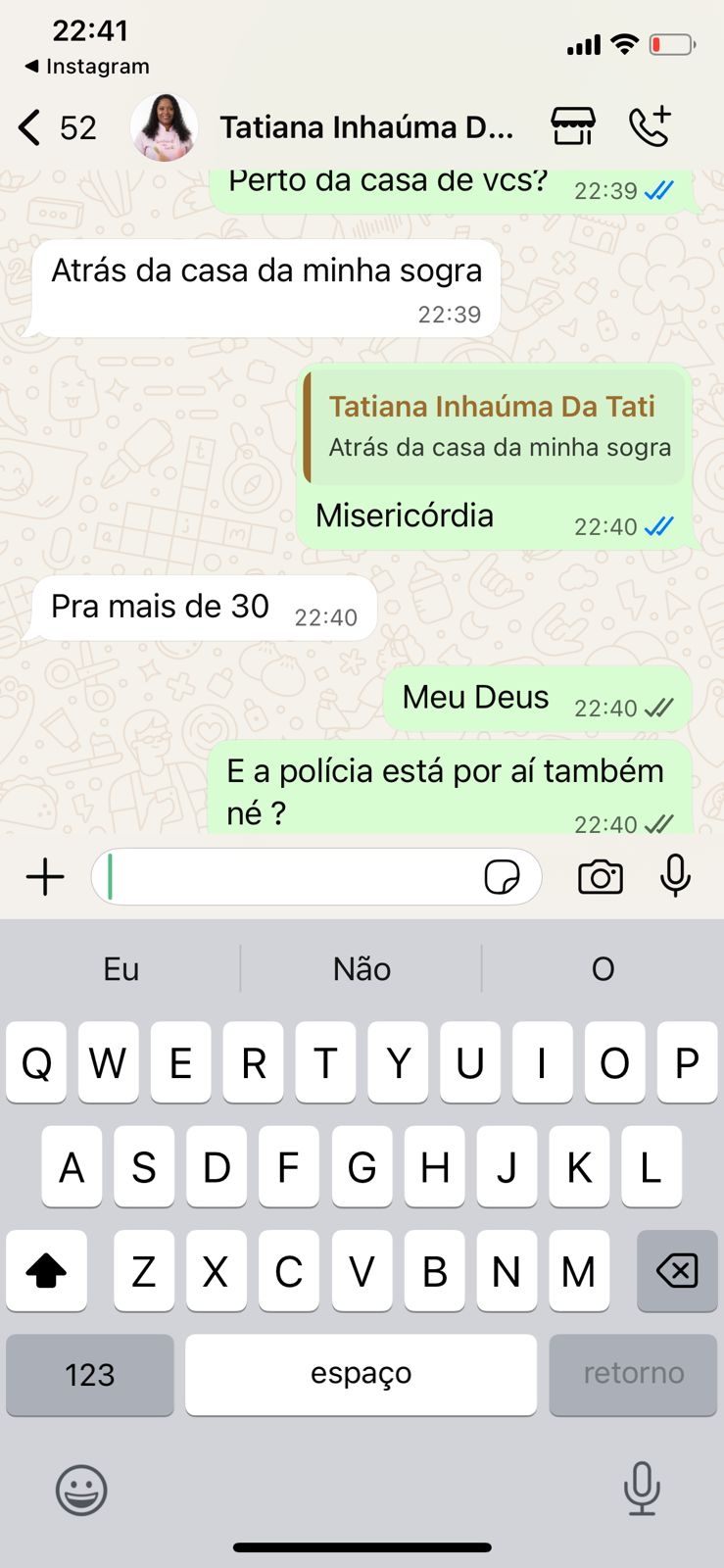
Task: Open the attachments plus button
Action: click(x=45, y=876)
